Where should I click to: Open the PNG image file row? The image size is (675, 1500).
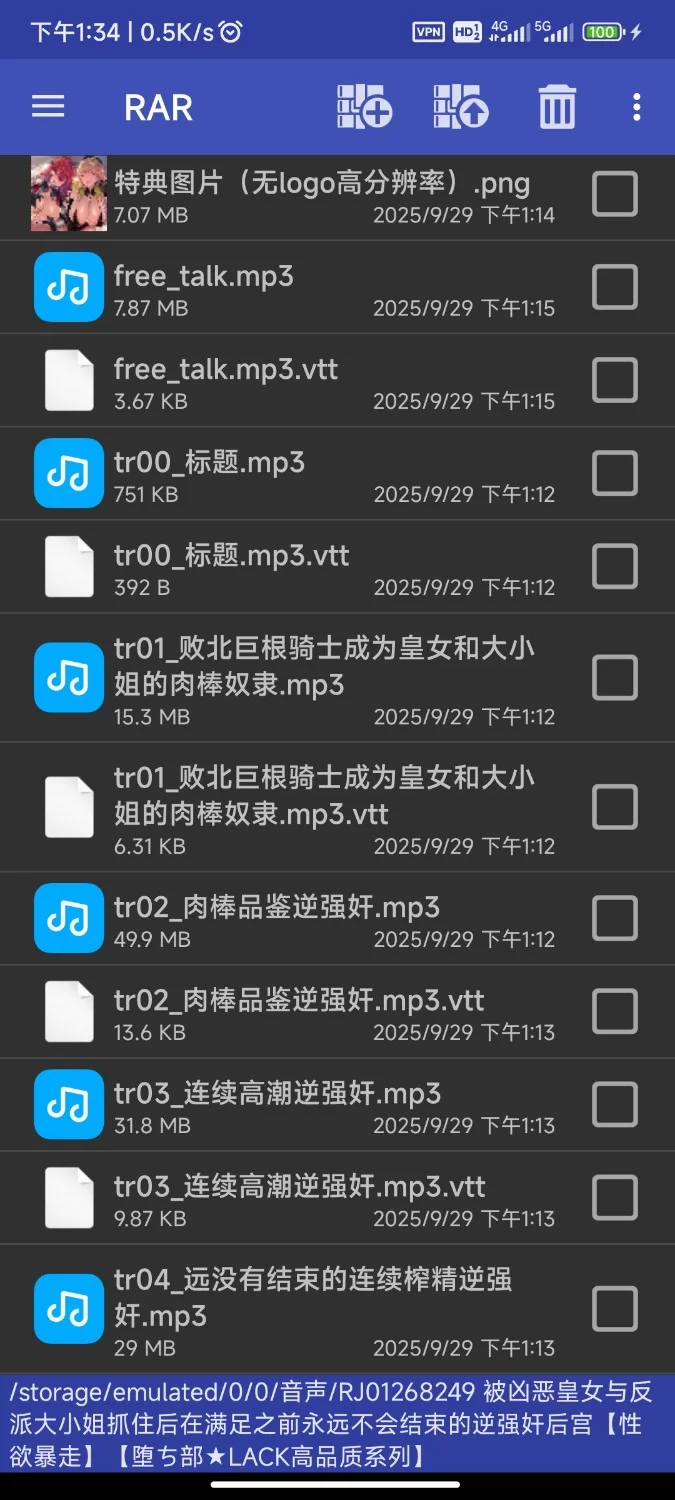[x=320, y=195]
